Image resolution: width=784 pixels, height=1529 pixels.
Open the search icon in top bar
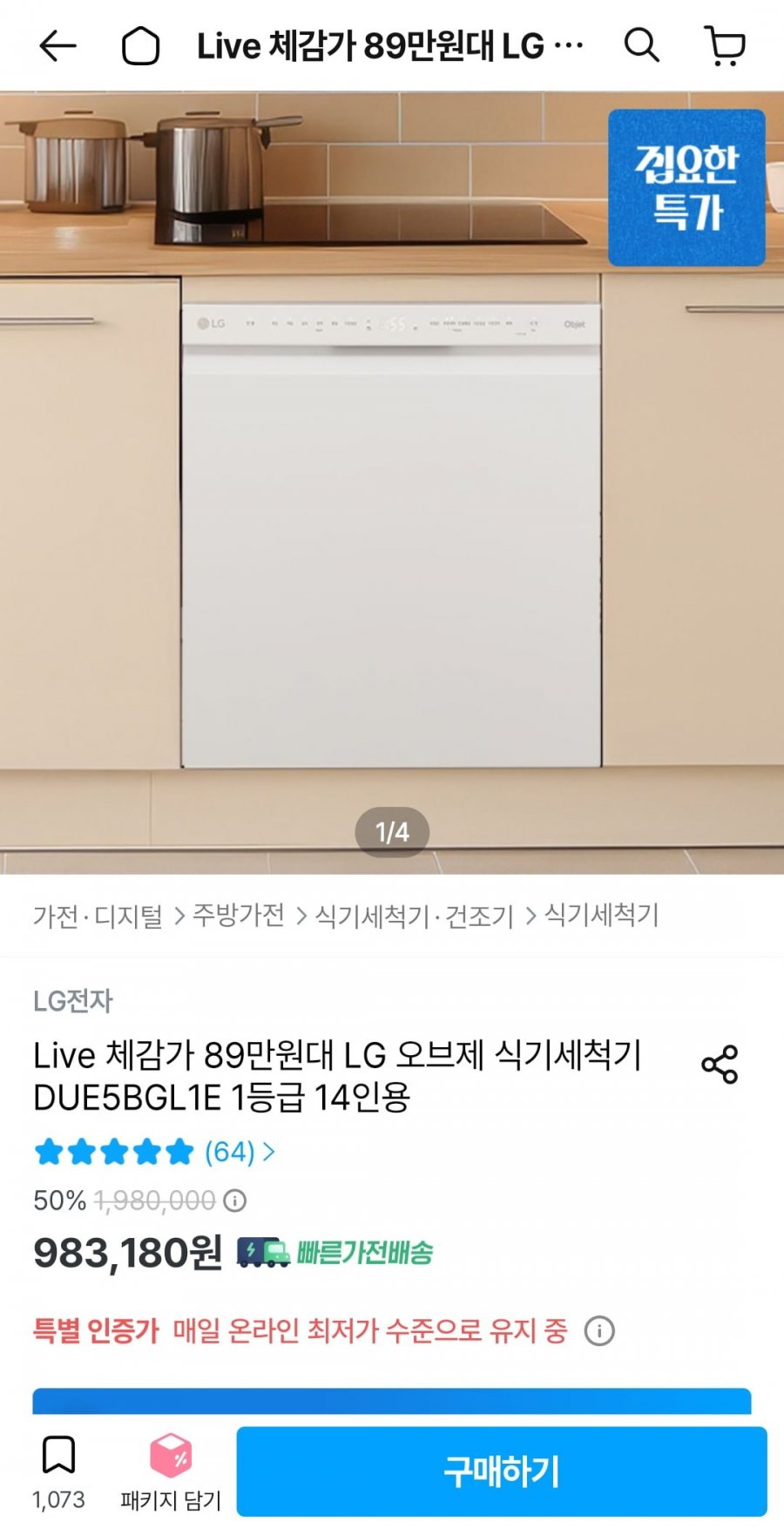[642, 46]
